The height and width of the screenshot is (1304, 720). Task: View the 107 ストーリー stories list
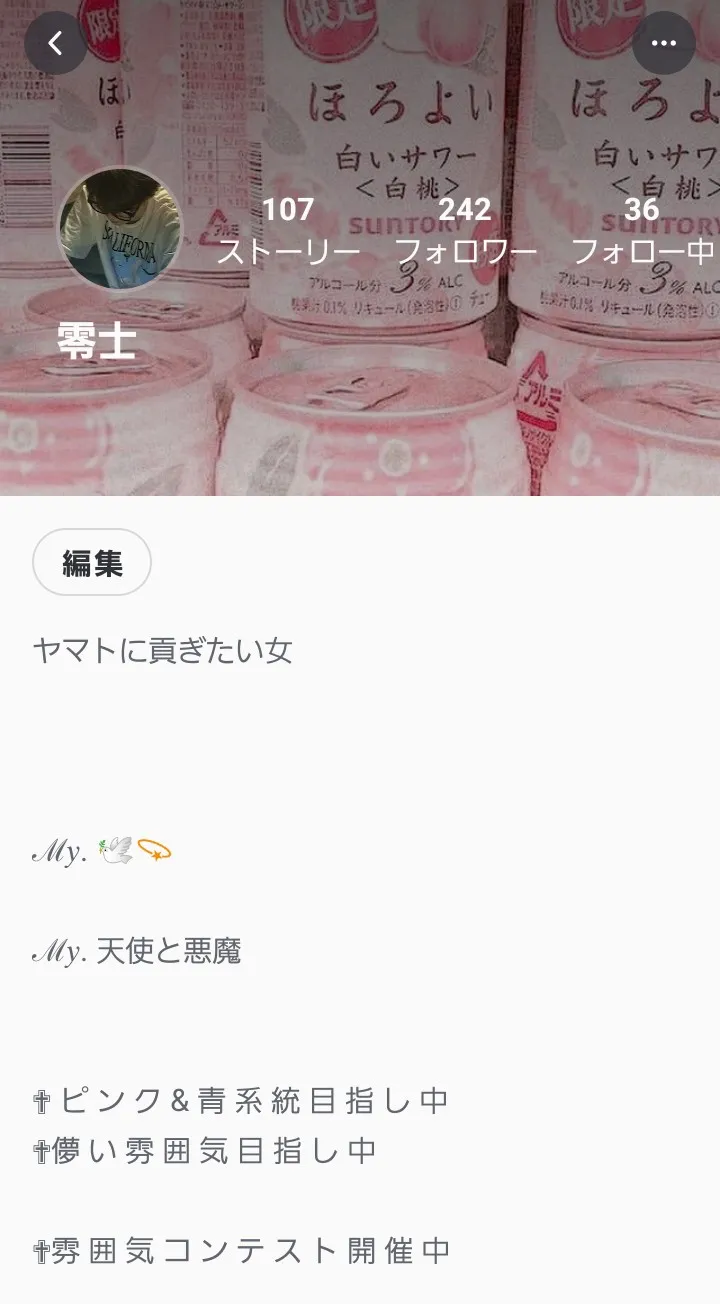click(288, 231)
